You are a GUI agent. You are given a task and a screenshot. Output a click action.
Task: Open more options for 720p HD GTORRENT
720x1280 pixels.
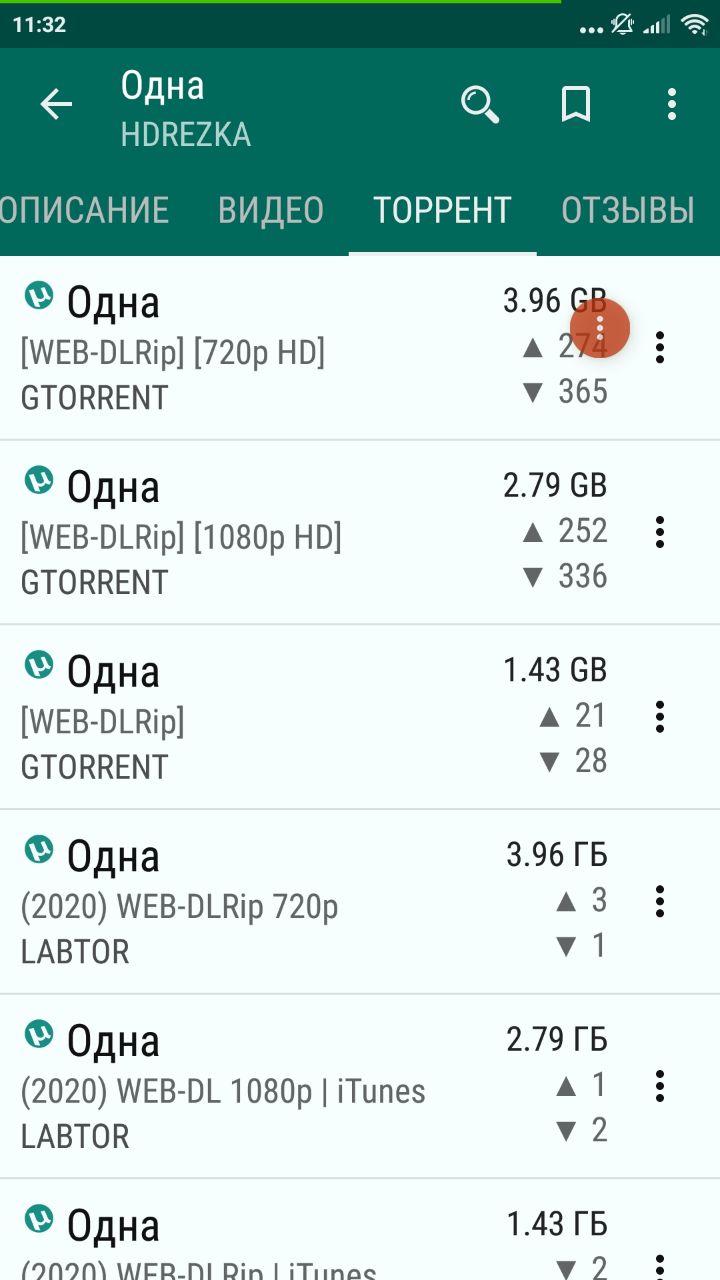(x=660, y=347)
